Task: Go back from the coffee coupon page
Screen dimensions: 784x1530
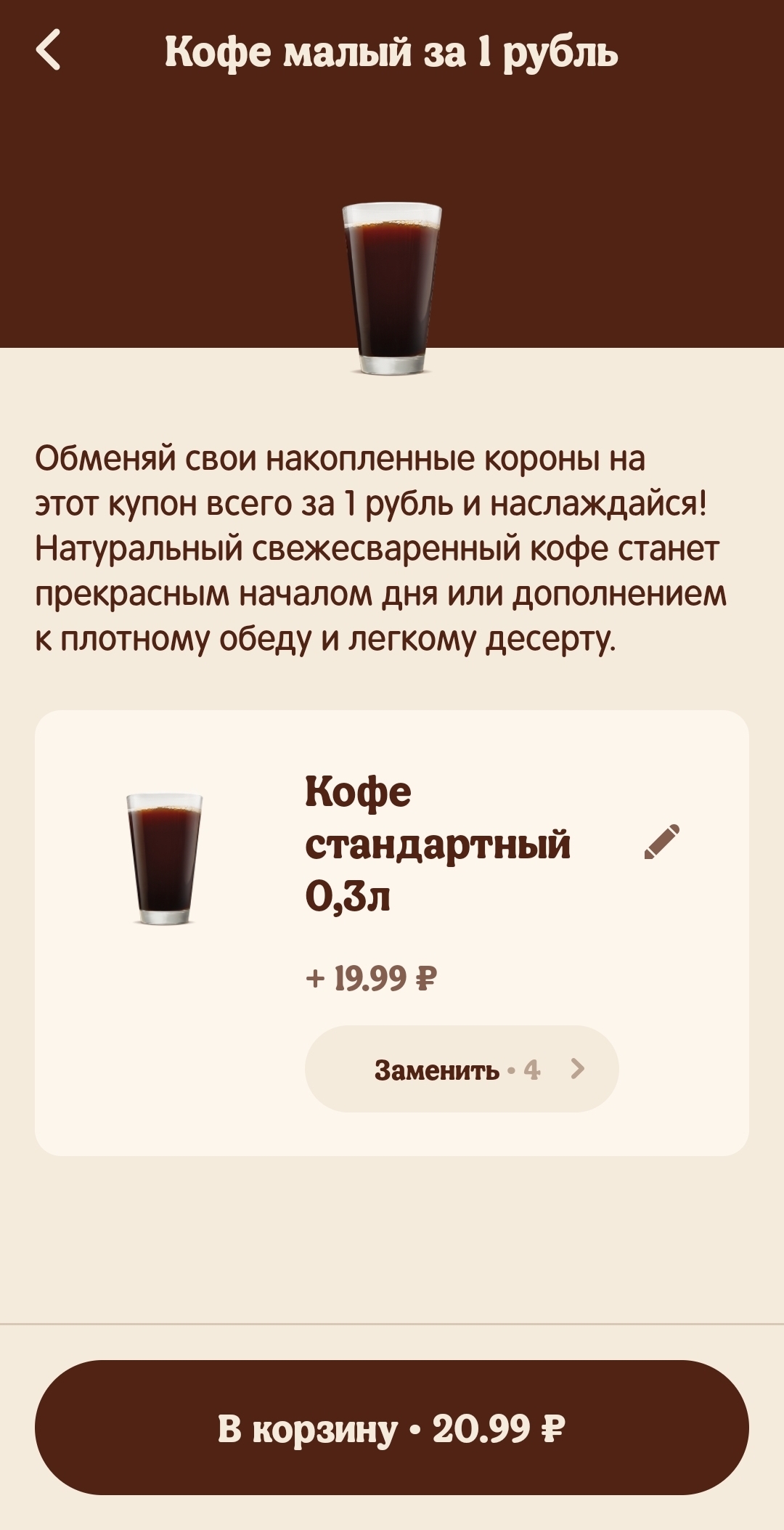Action: (x=48, y=51)
